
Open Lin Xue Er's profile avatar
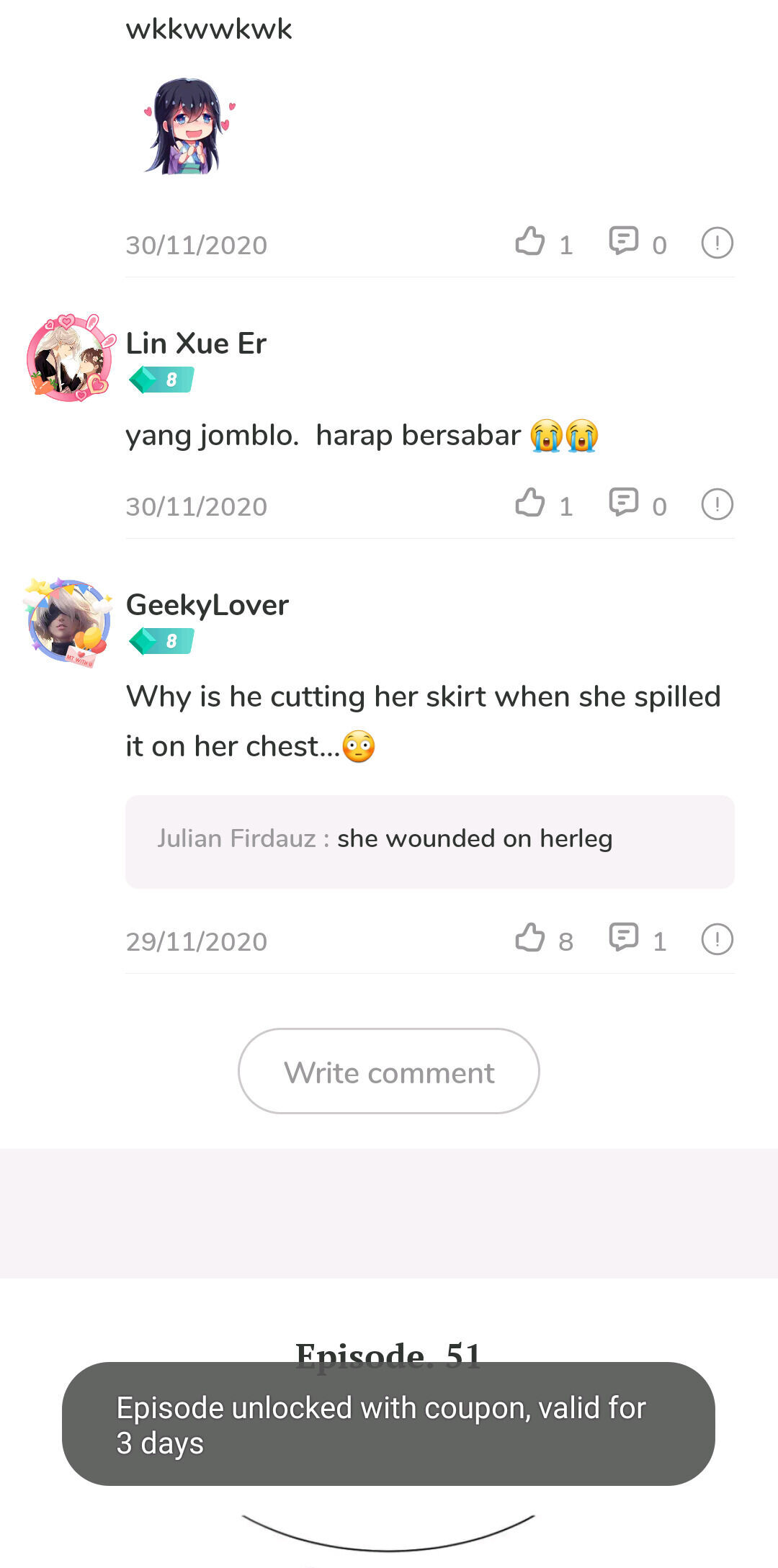(x=70, y=358)
